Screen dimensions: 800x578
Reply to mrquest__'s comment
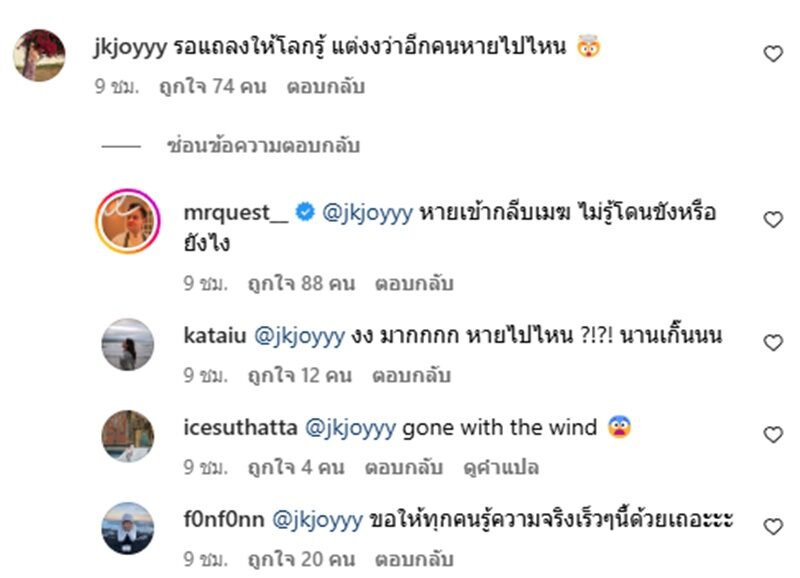[414, 284]
